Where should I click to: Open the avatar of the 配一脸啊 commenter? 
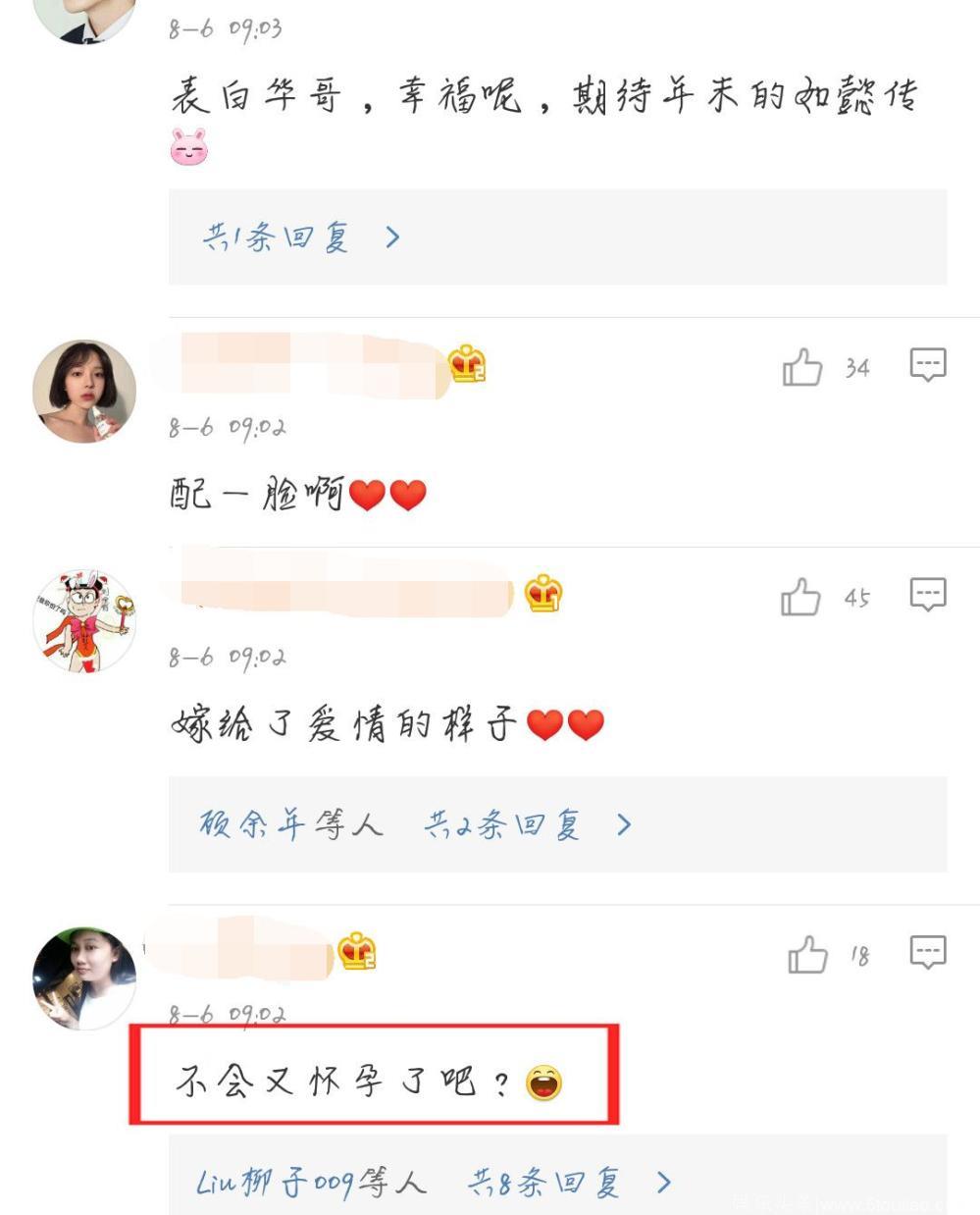tap(84, 392)
